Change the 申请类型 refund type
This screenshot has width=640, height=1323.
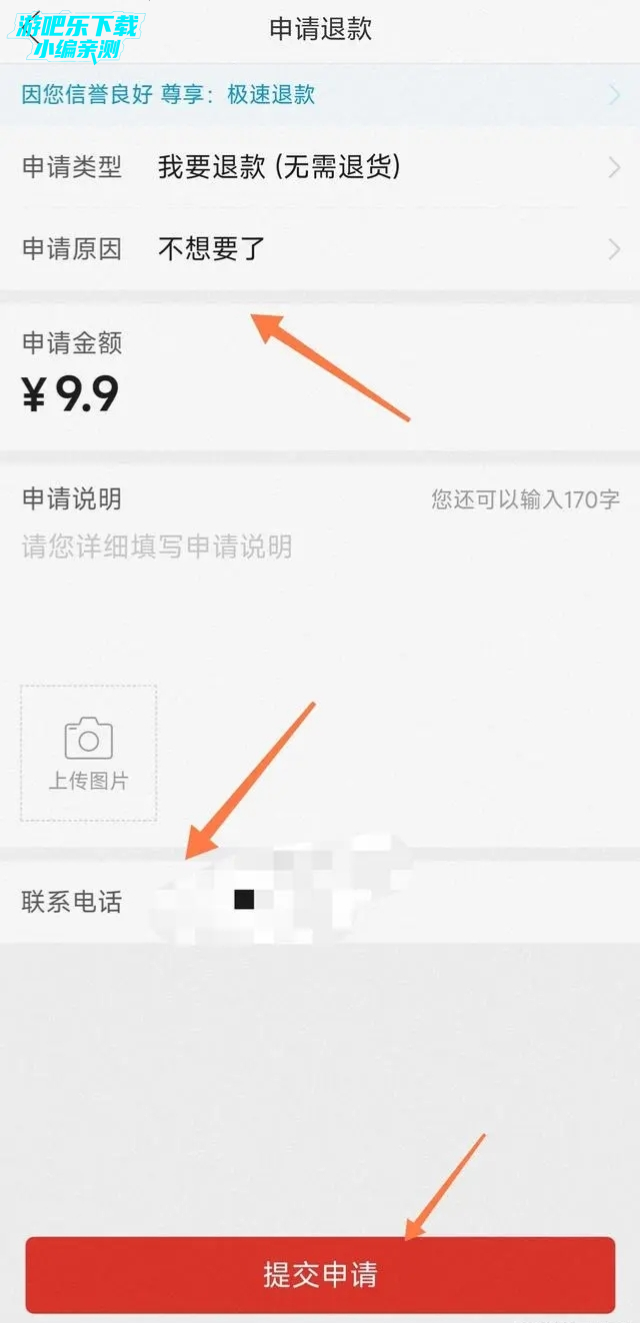pos(320,167)
